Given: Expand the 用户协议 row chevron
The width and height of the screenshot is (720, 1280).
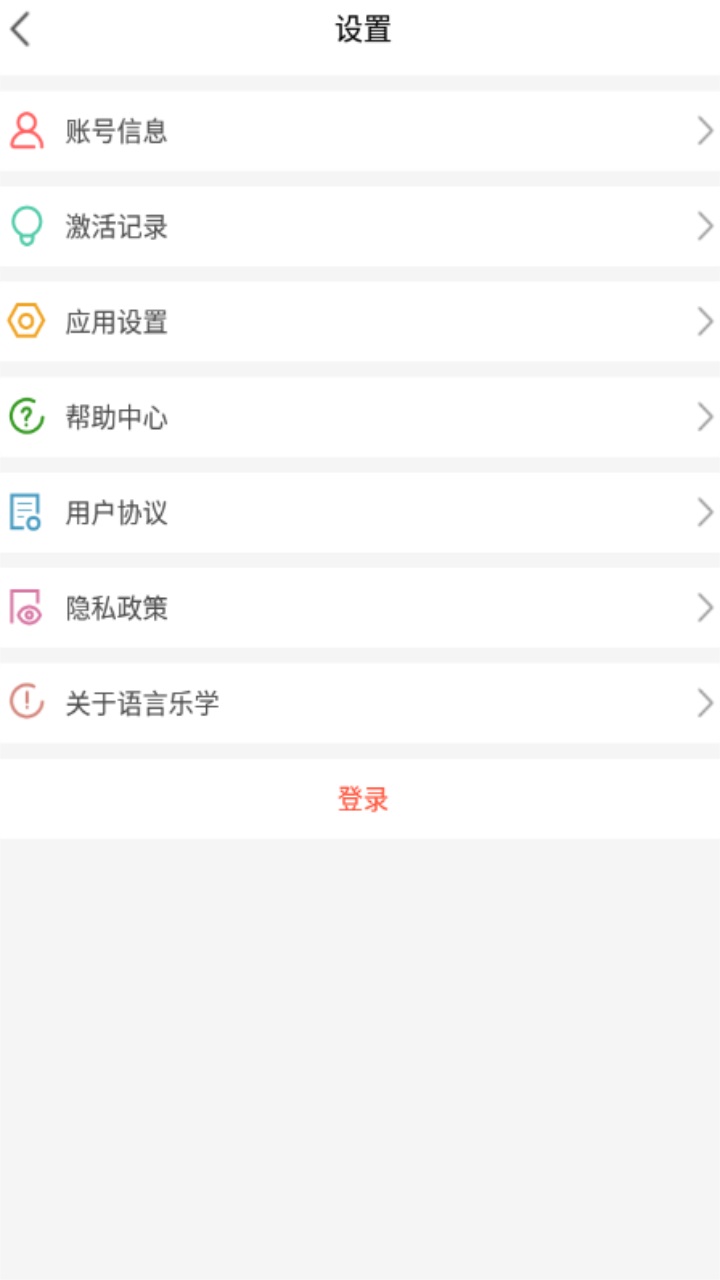Looking at the screenshot, I should [x=704, y=512].
